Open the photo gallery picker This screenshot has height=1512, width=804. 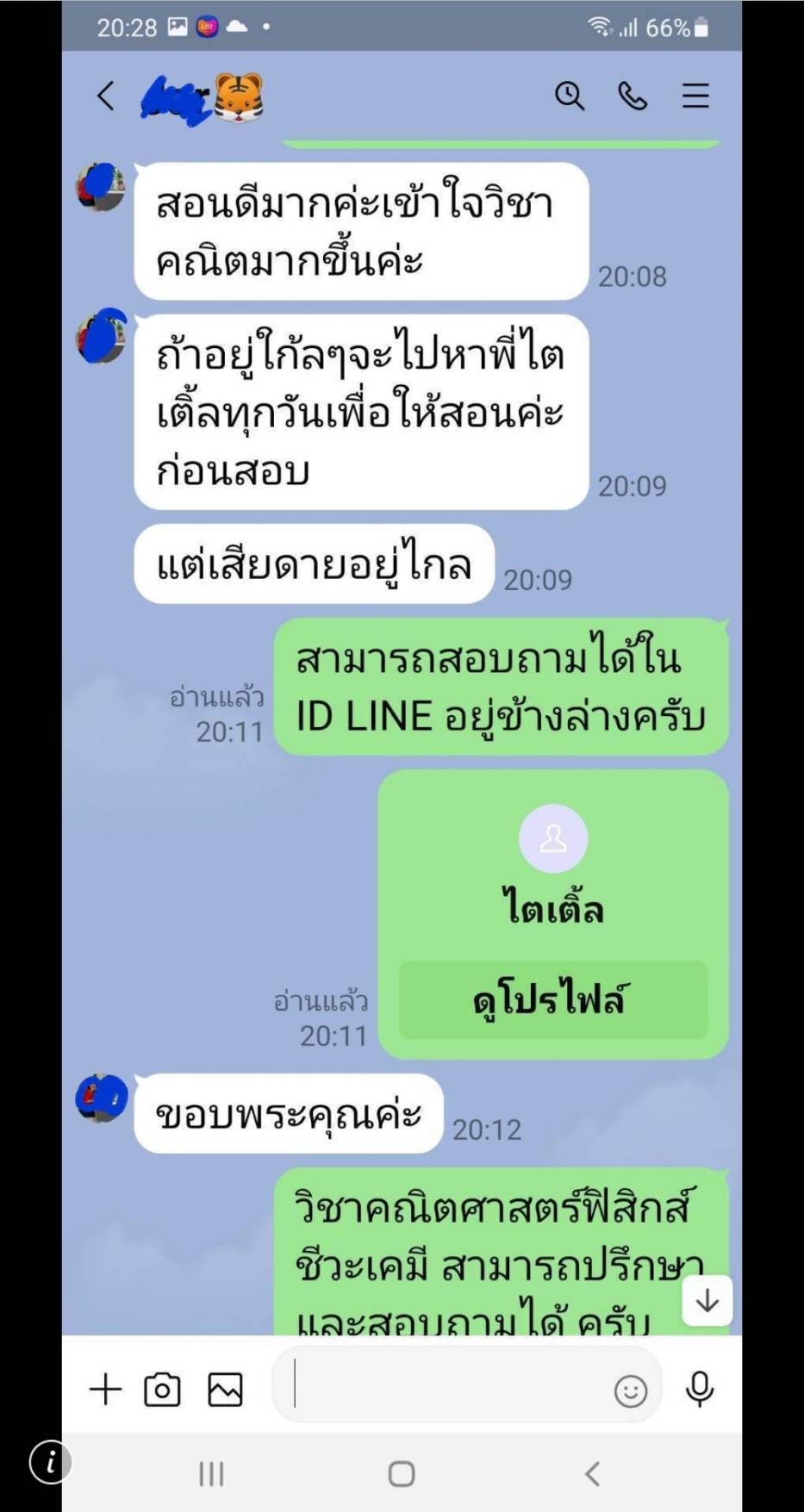pos(225,1389)
